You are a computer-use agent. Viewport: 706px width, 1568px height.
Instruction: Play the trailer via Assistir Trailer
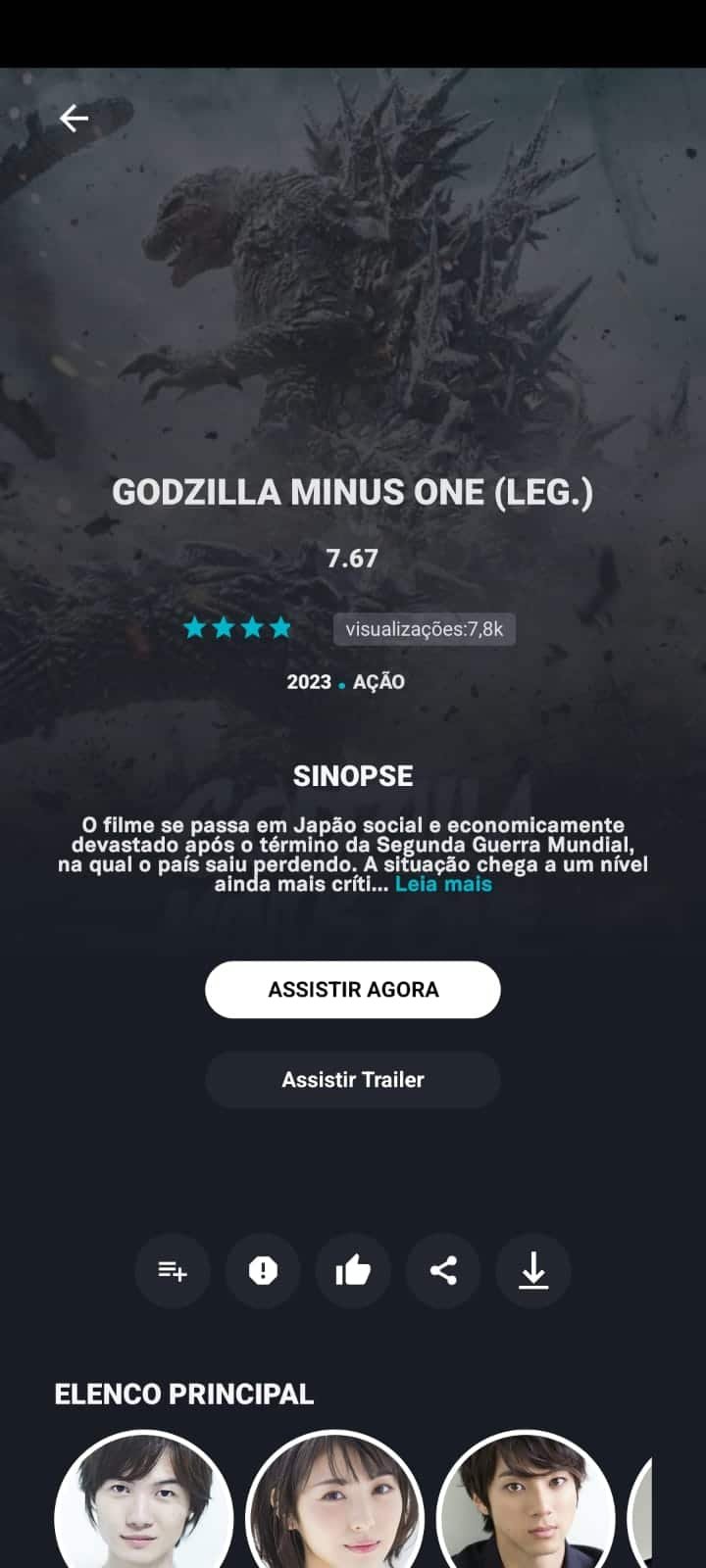353,1080
